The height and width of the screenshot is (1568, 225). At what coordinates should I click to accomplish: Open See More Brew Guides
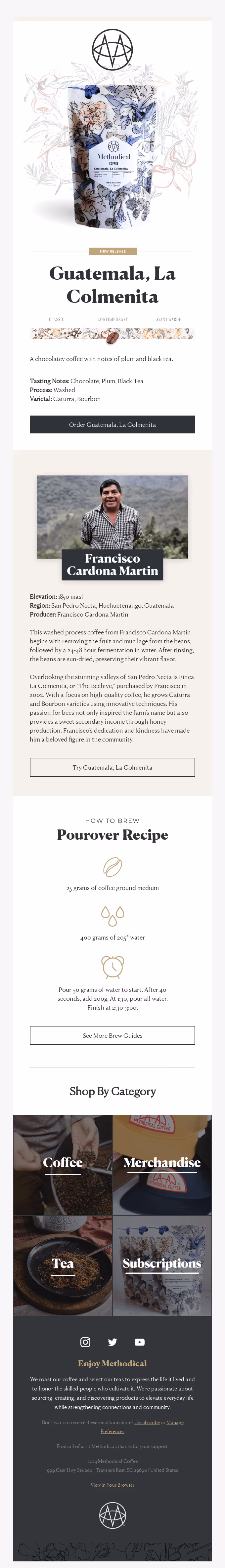pyautogui.click(x=112, y=1035)
